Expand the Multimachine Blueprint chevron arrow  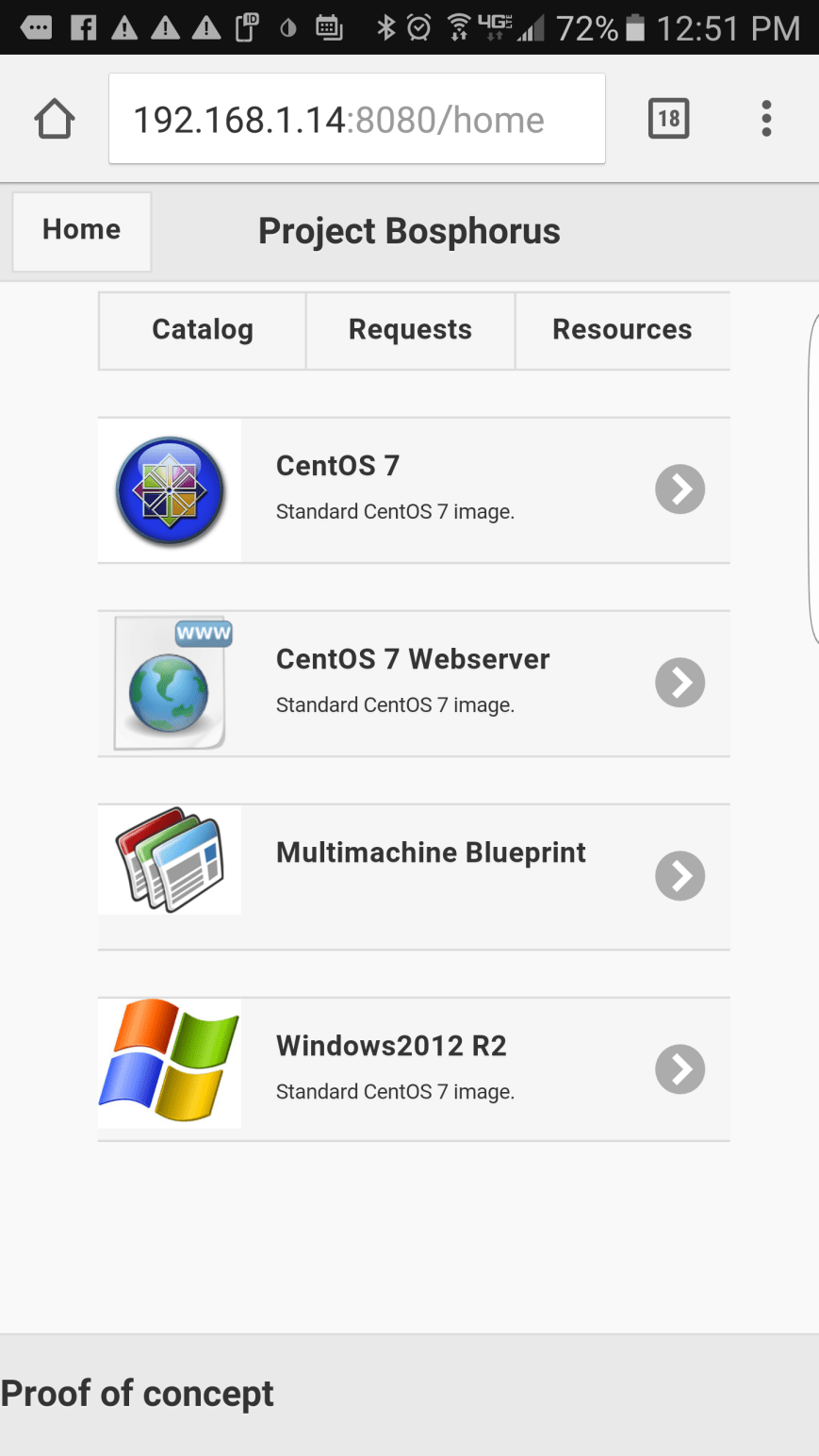tap(680, 875)
